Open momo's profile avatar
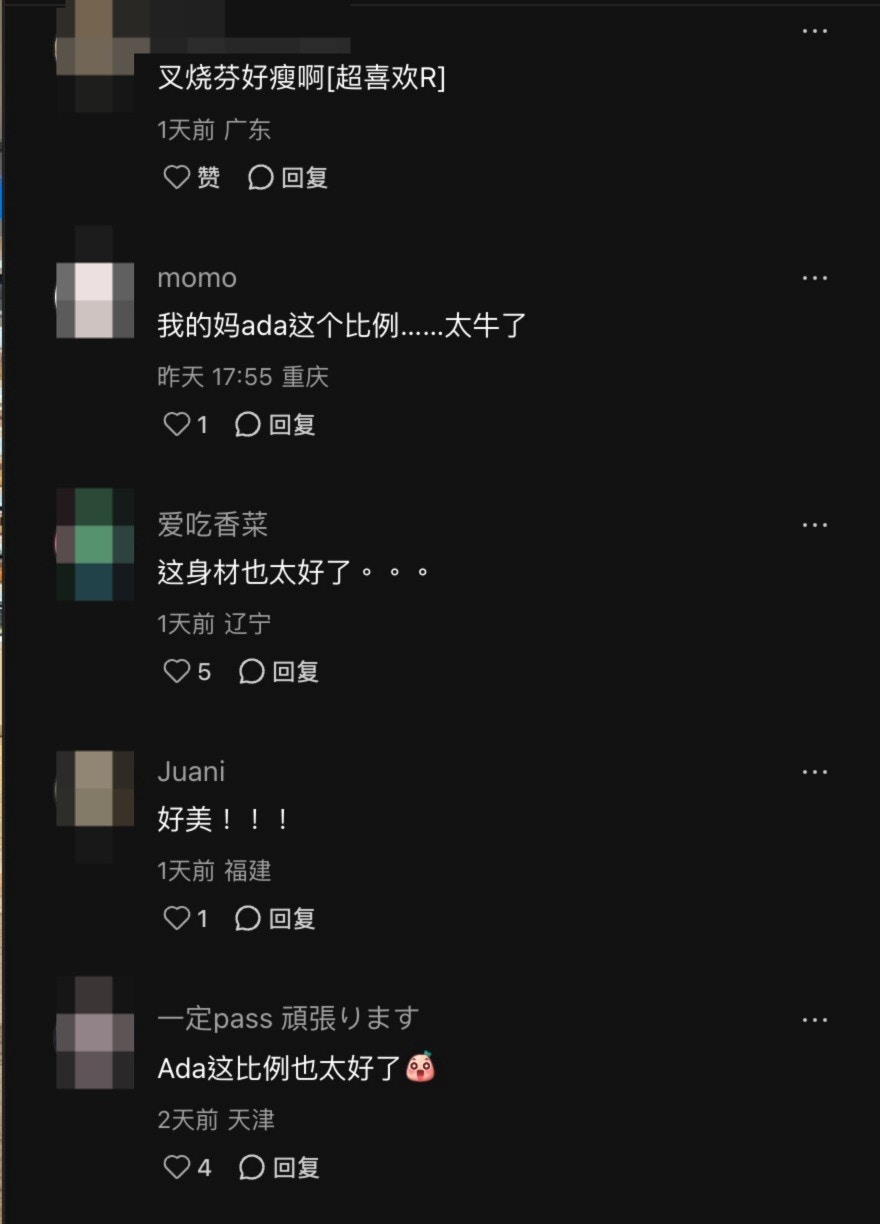The image size is (880, 1224). click(95, 300)
